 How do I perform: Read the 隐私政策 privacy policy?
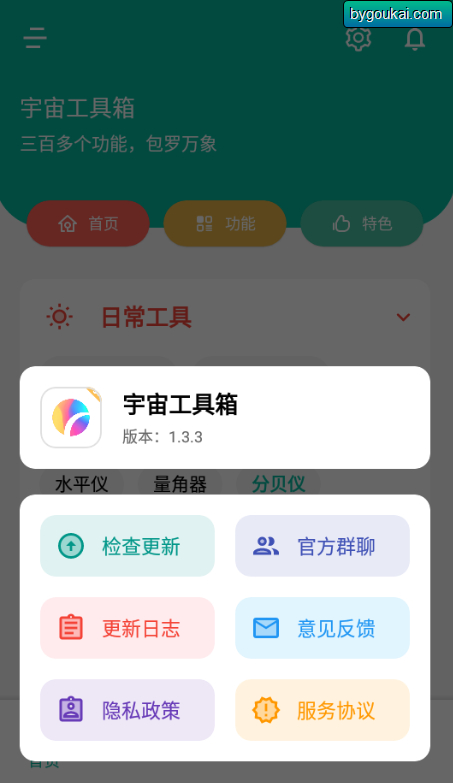coord(127,710)
